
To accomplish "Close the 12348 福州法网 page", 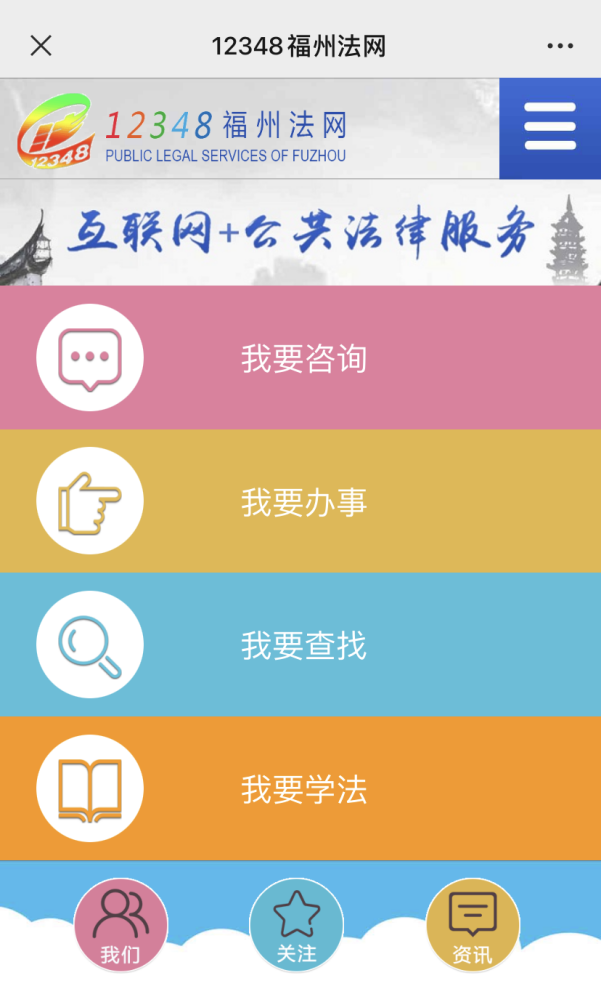I will 41,46.
